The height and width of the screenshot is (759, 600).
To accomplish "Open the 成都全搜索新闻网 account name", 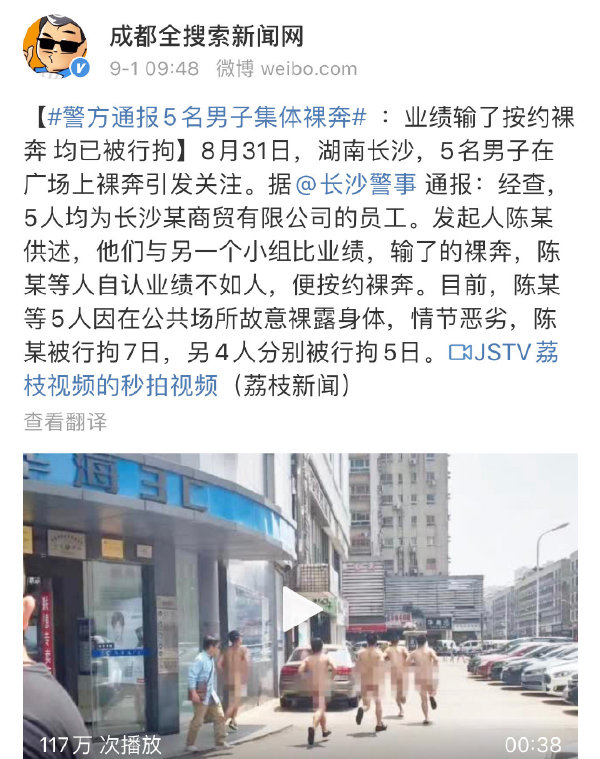I will [x=207, y=37].
